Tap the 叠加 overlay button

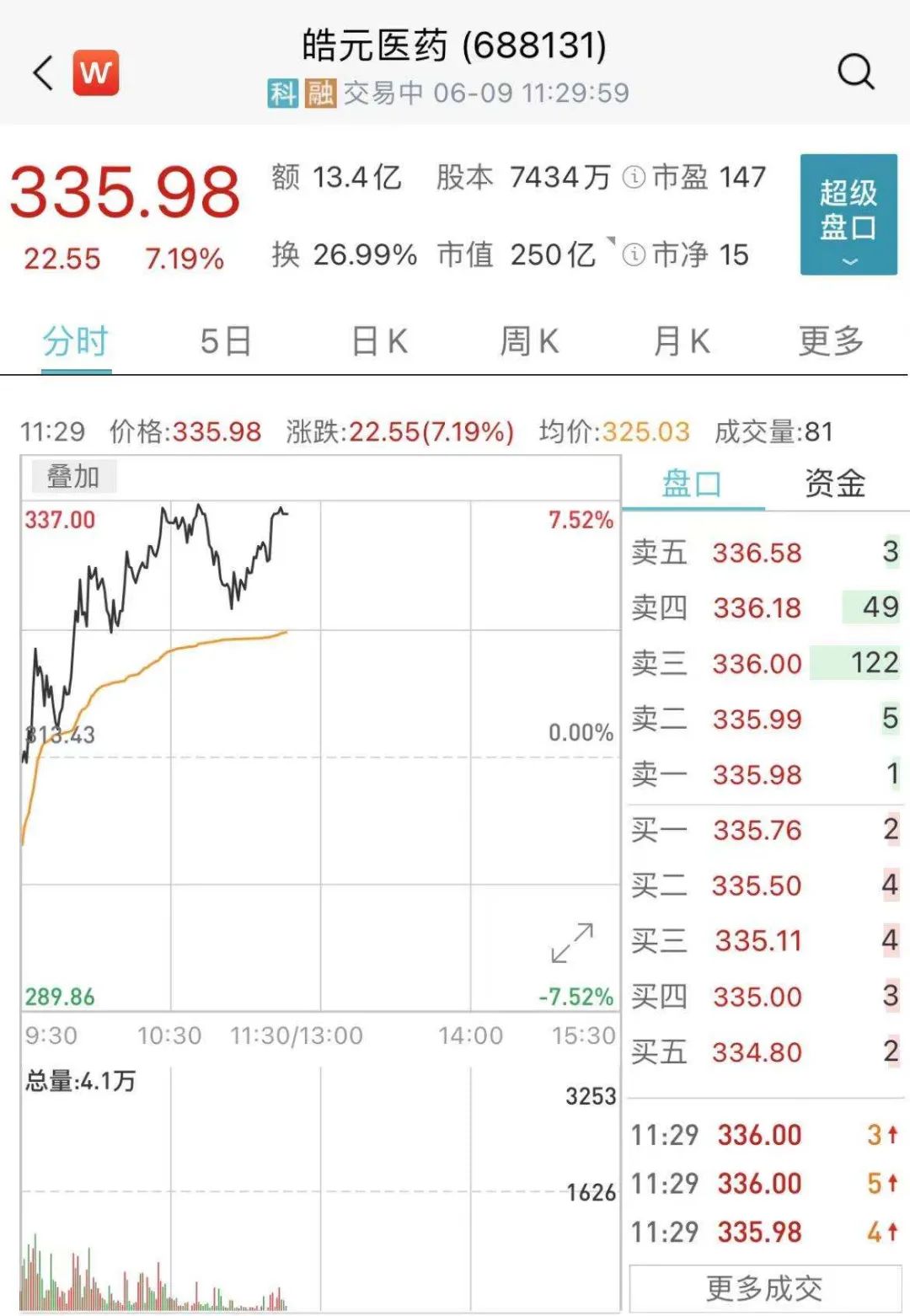click(x=73, y=477)
